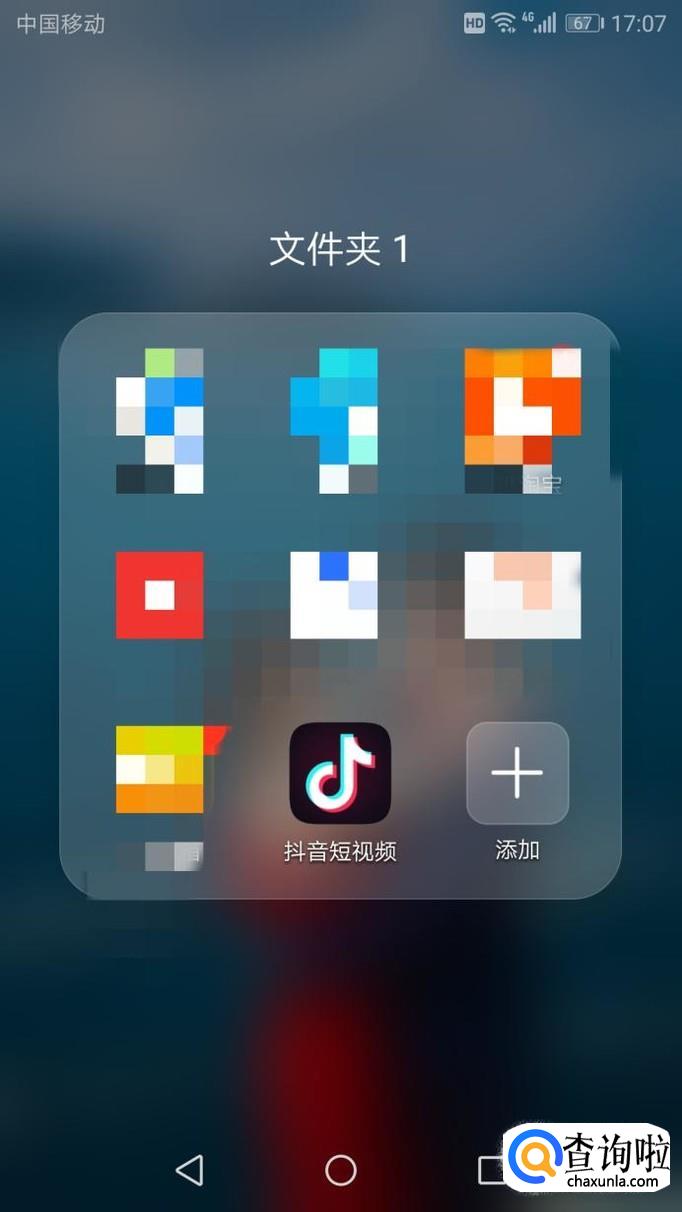Tap the 添加 plus button
This screenshot has width=682, height=1212.
(517, 773)
